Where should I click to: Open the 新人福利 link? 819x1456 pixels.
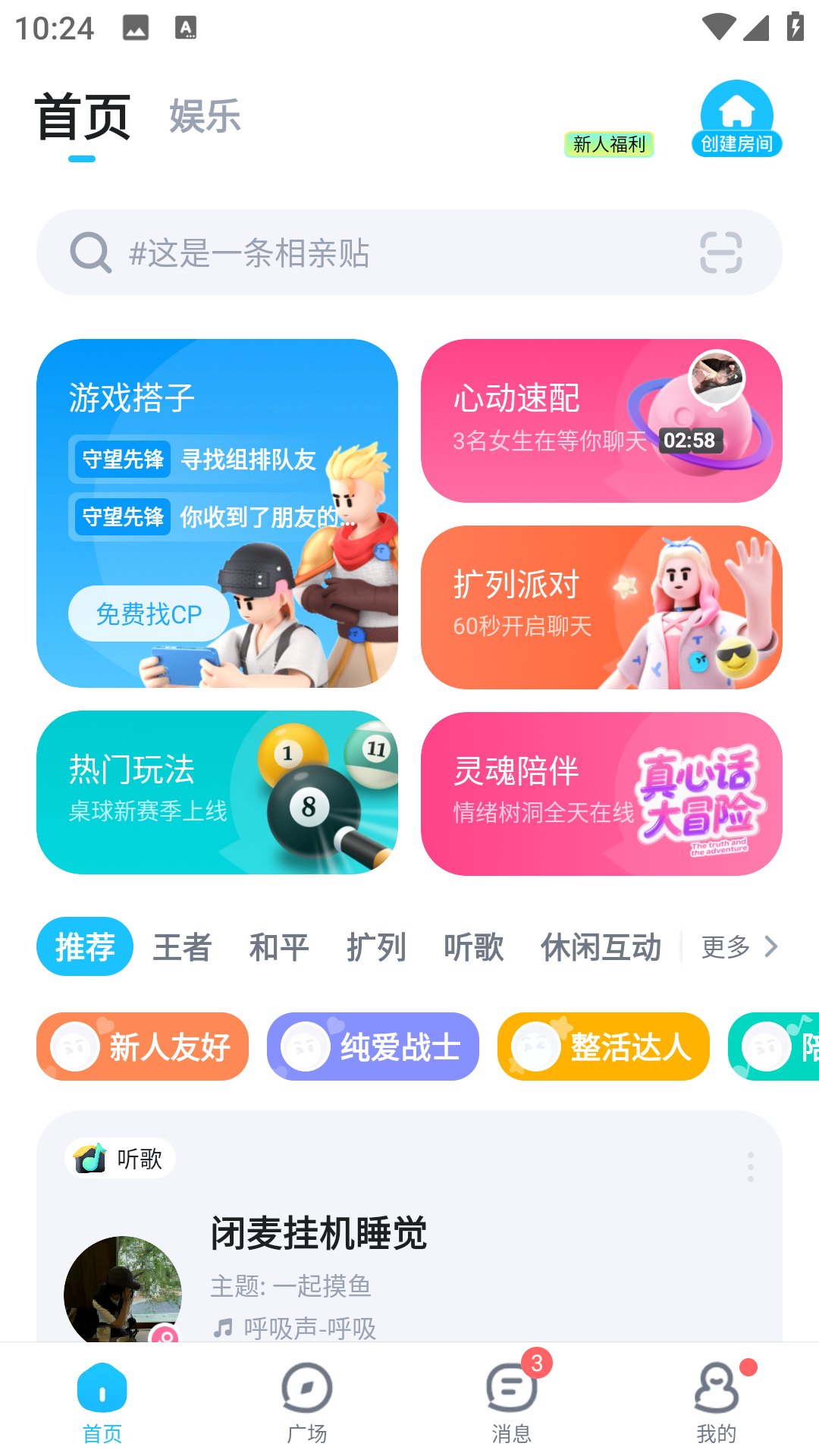pyautogui.click(x=610, y=144)
